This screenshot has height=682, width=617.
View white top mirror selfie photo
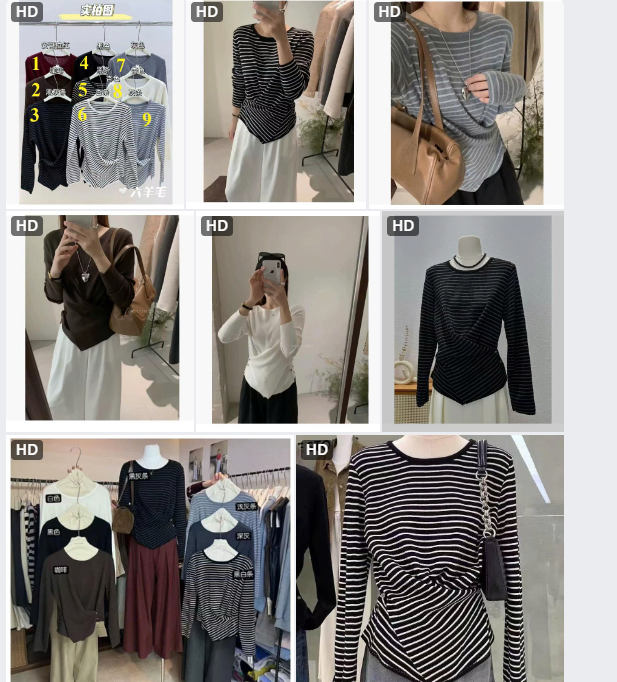[284, 320]
